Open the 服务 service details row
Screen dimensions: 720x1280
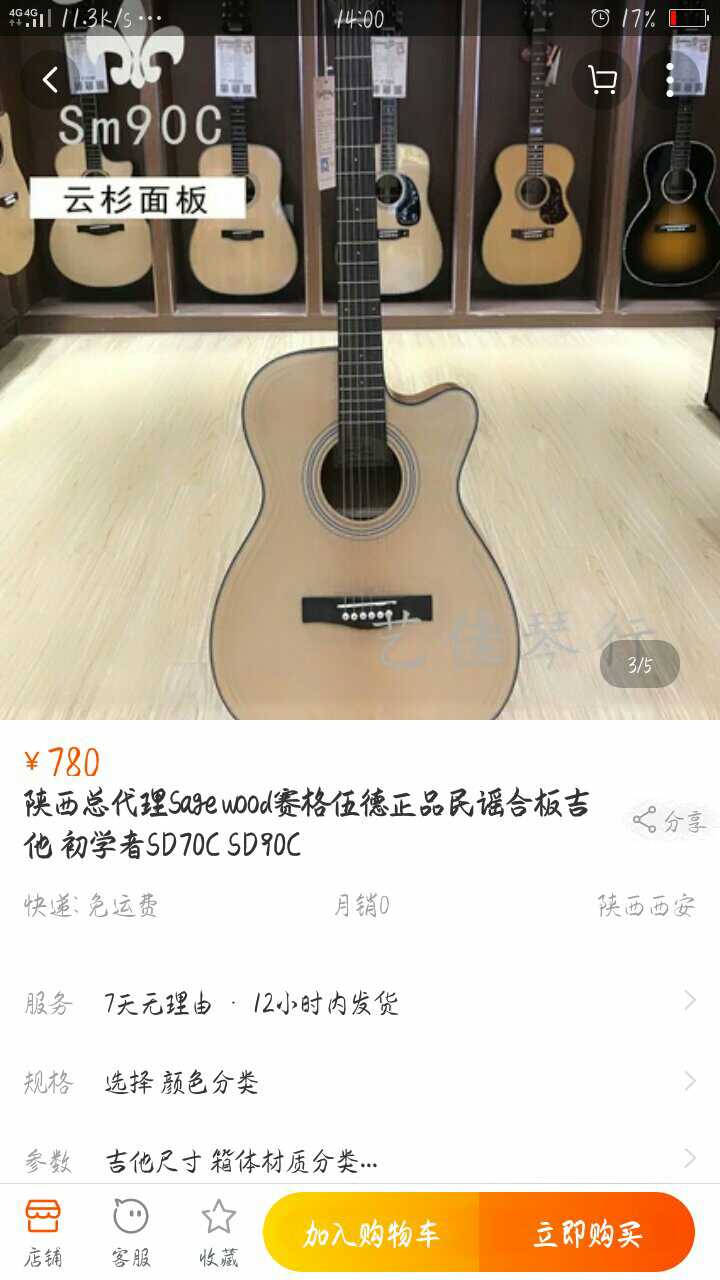[x=360, y=1003]
